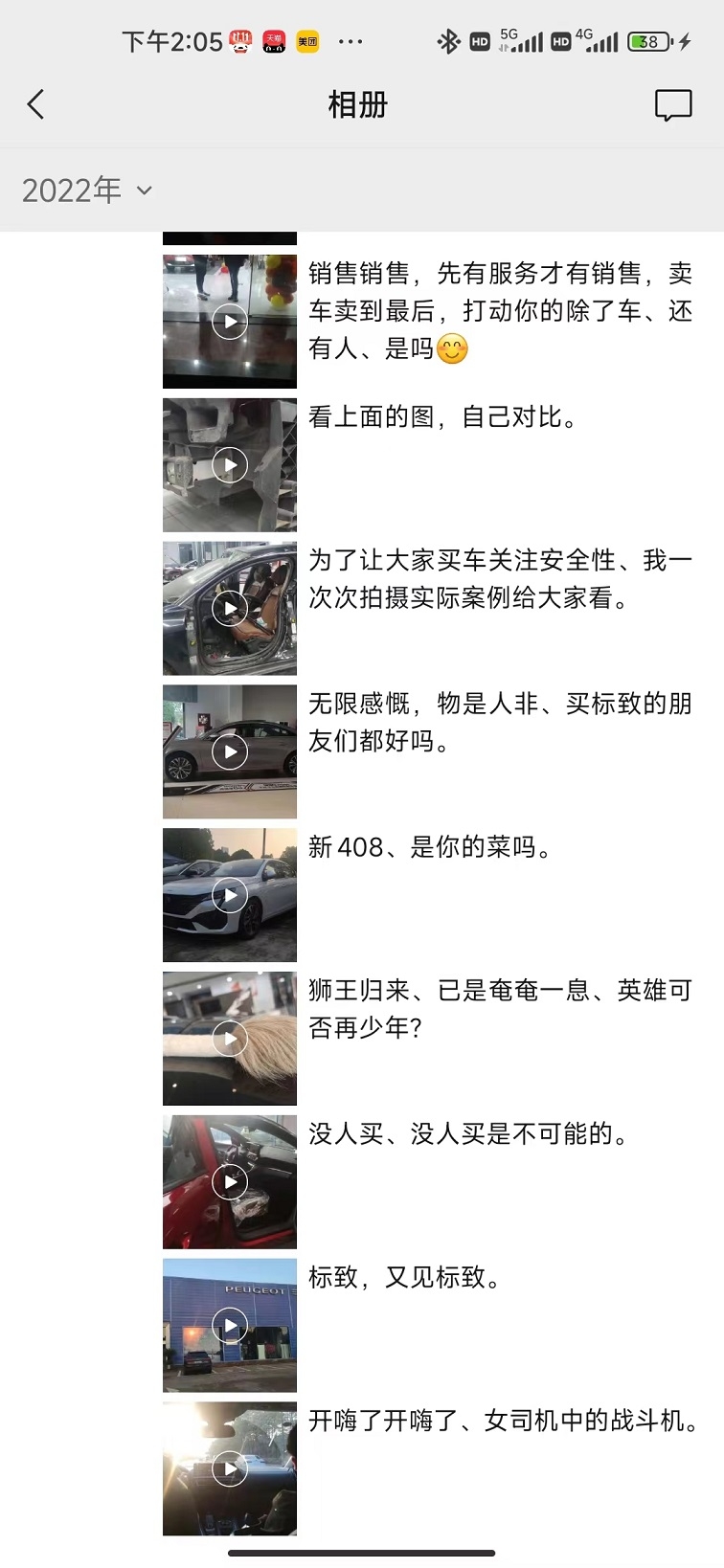Play the video 没人买、没人买是不可能的
The width and height of the screenshot is (724, 1568).
click(230, 1182)
